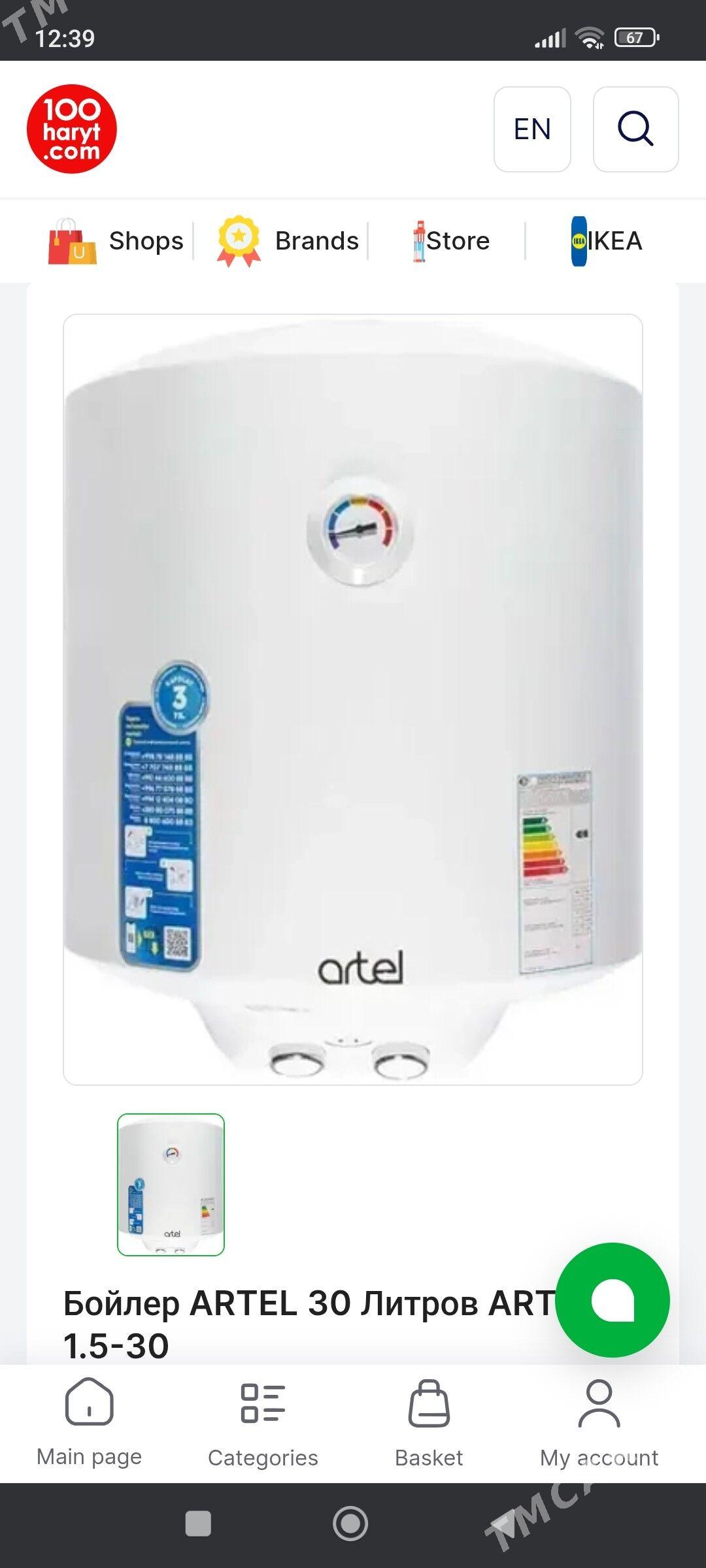The height and width of the screenshot is (1568, 706).
Task: Open the Store section
Action: [451, 241]
